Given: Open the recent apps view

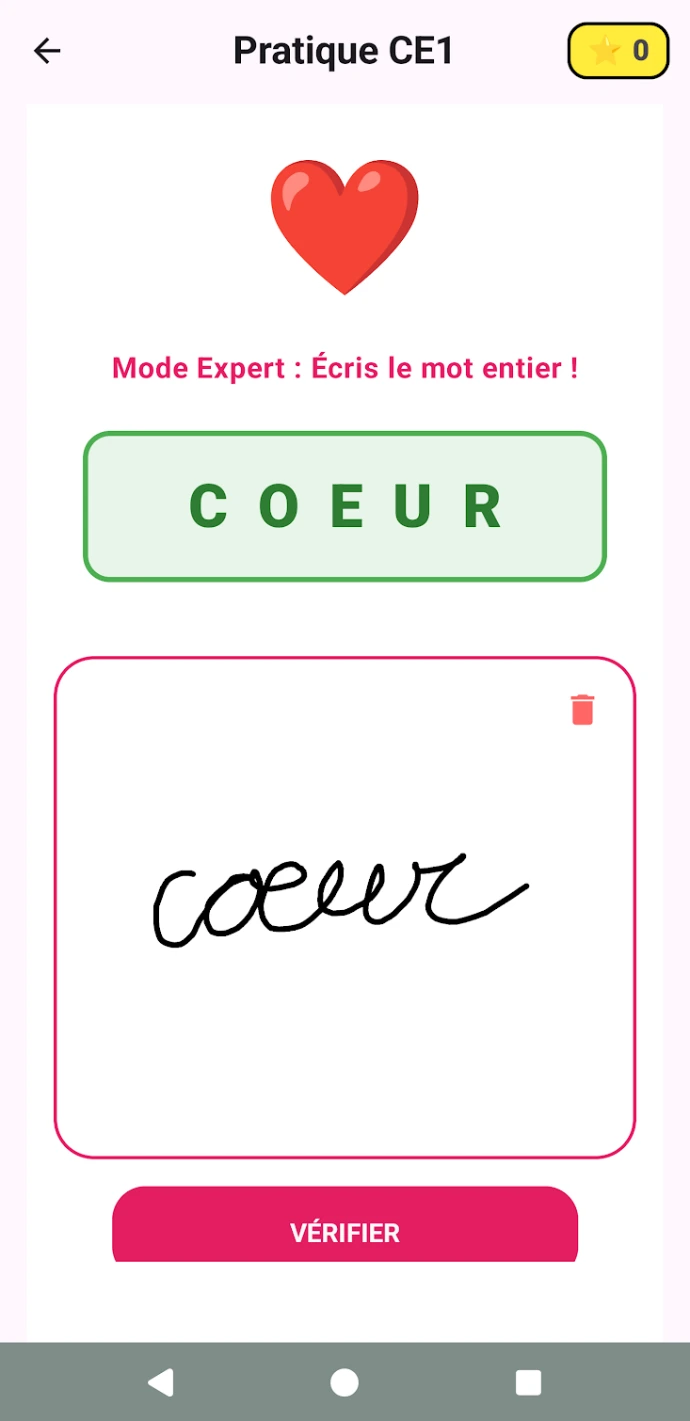Looking at the screenshot, I should pos(528,1382).
